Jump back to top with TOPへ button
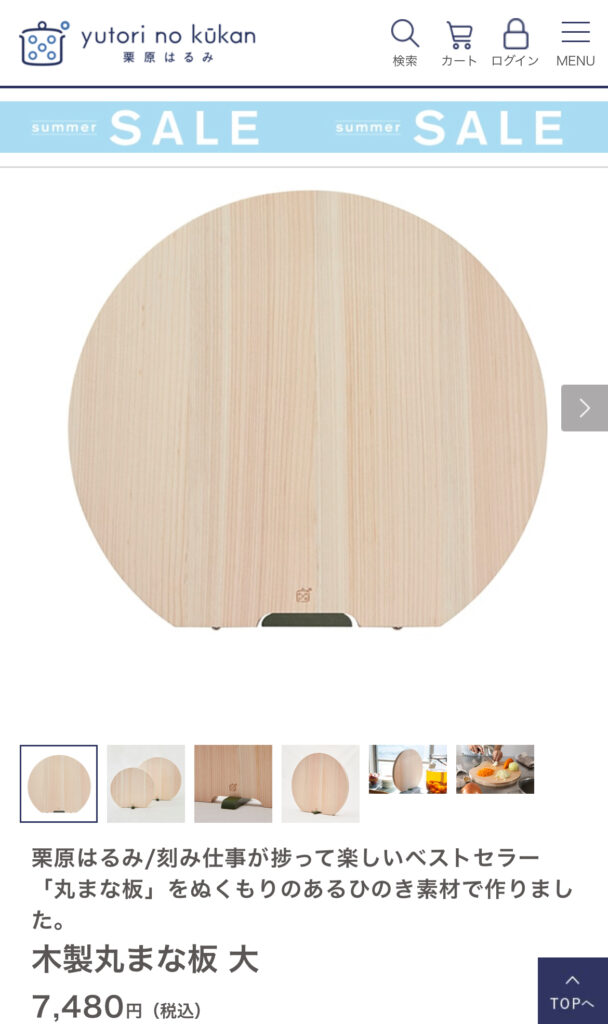608x1024 pixels. pos(572,991)
